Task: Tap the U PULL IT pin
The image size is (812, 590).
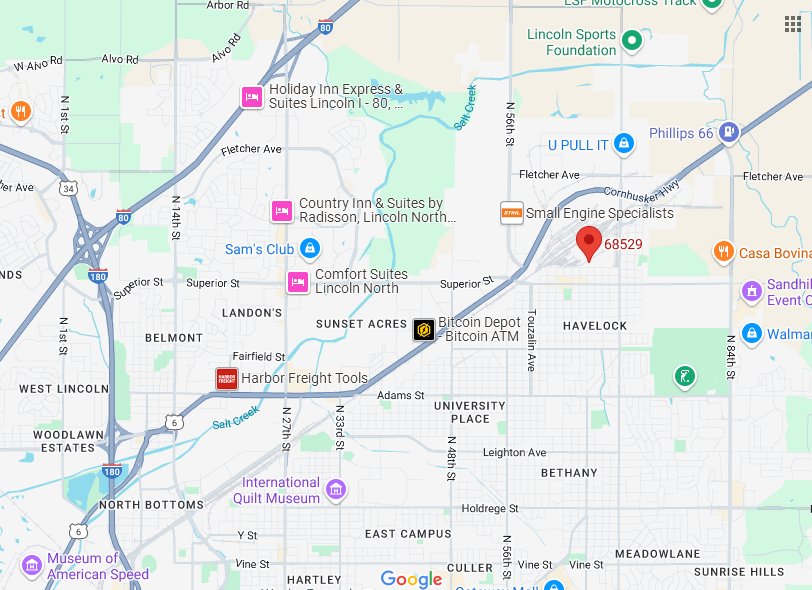Action: pyautogui.click(x=624, y=144)
